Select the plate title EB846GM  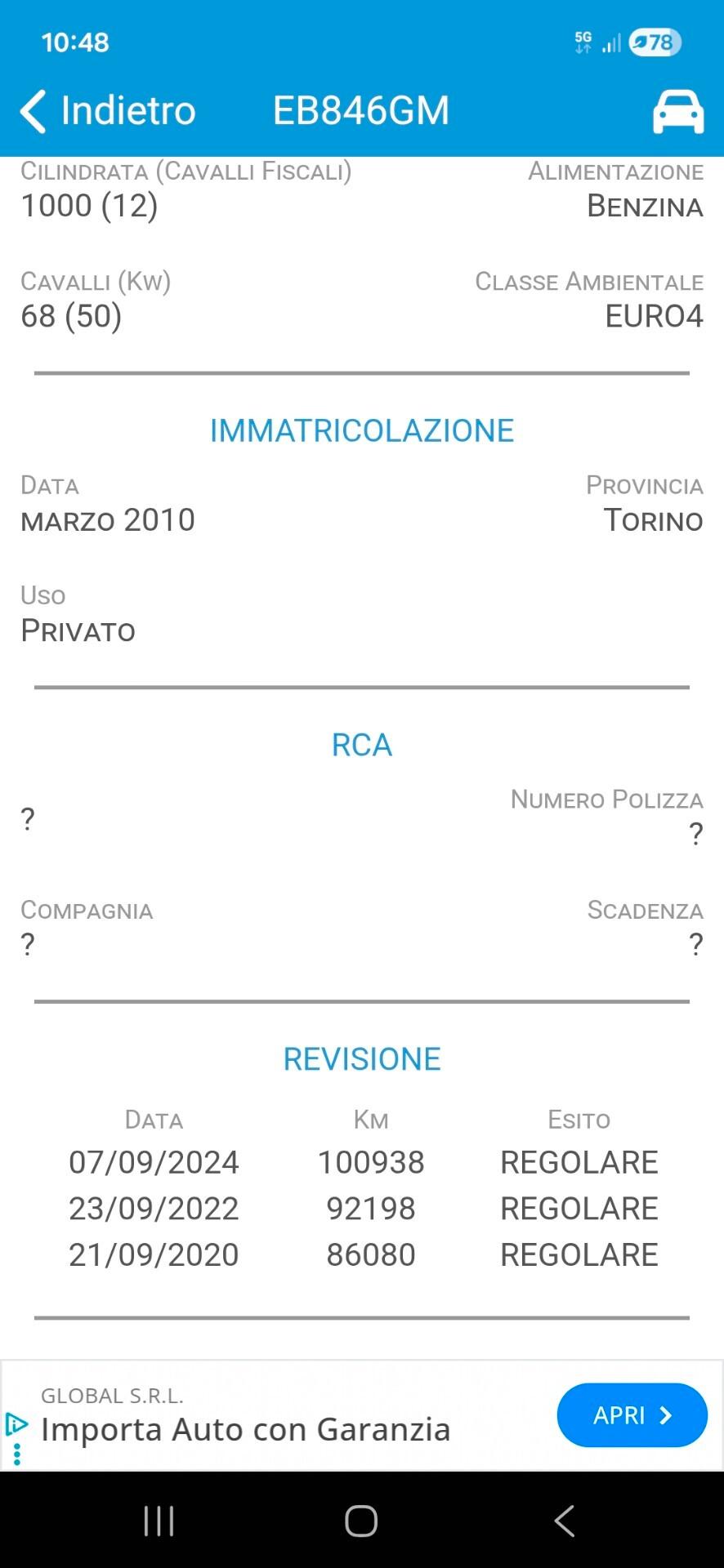click(x=360, y=110)
